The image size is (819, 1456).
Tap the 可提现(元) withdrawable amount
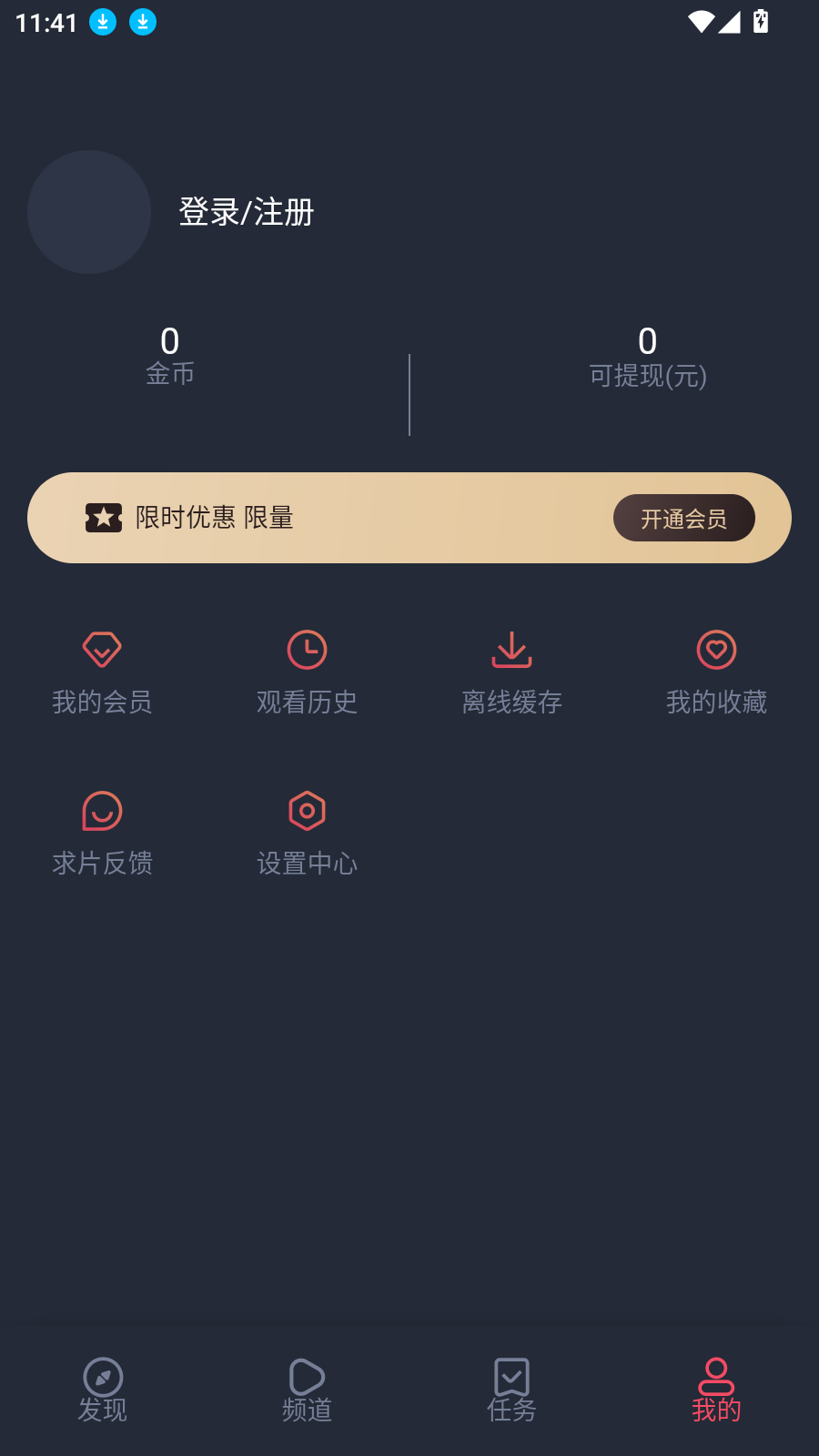coord(648,355)
